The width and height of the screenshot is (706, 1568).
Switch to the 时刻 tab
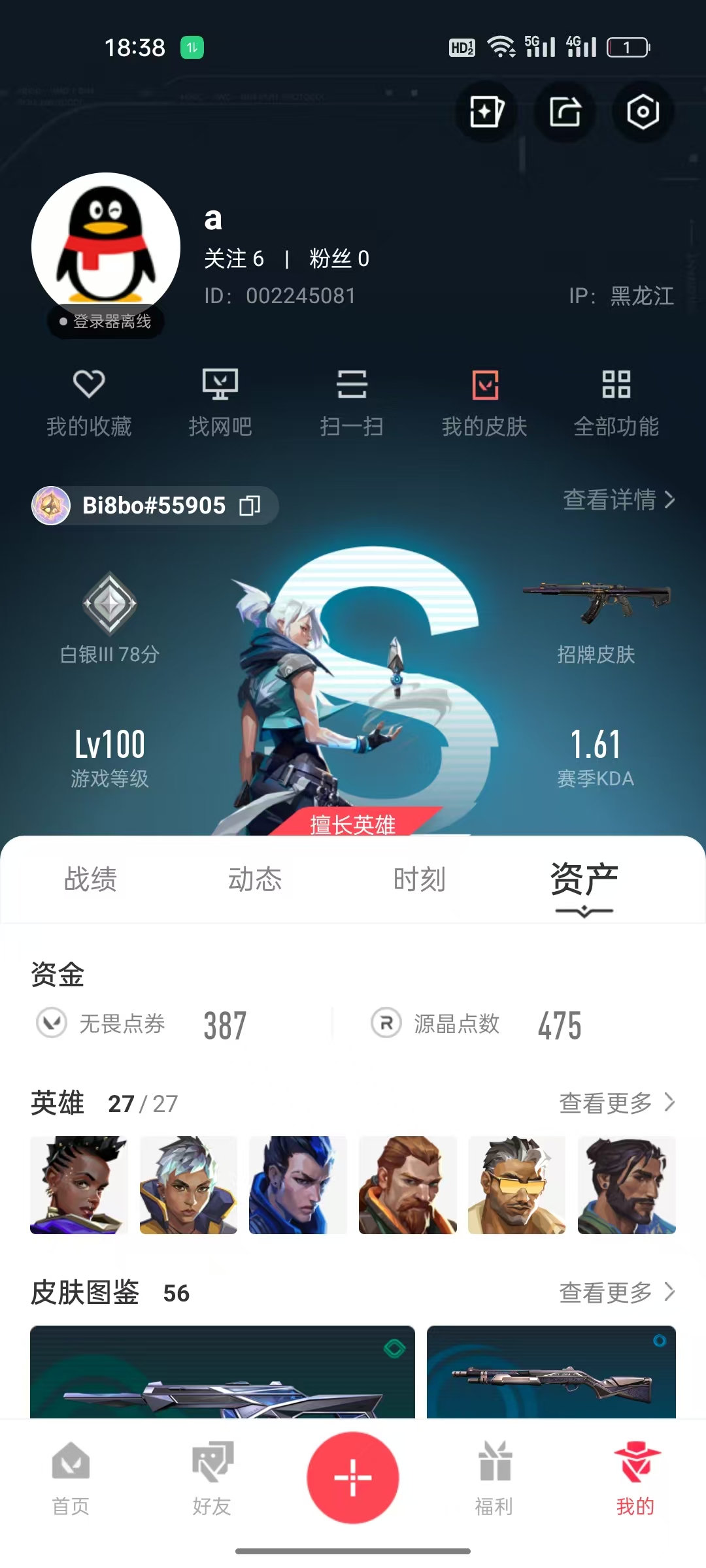(419, 879)
